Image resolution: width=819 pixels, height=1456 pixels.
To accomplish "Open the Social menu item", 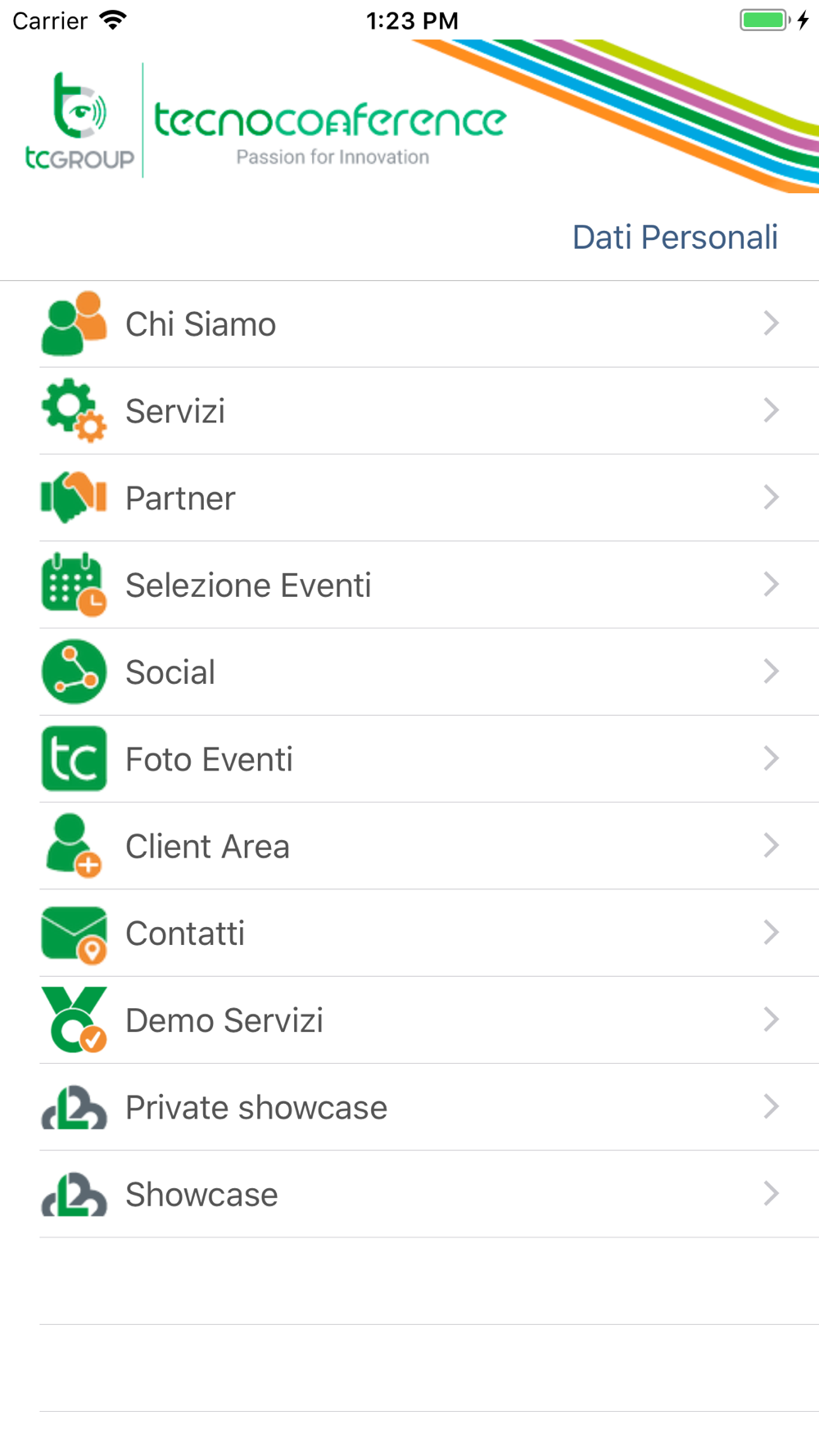I will [x=409, y=672].
